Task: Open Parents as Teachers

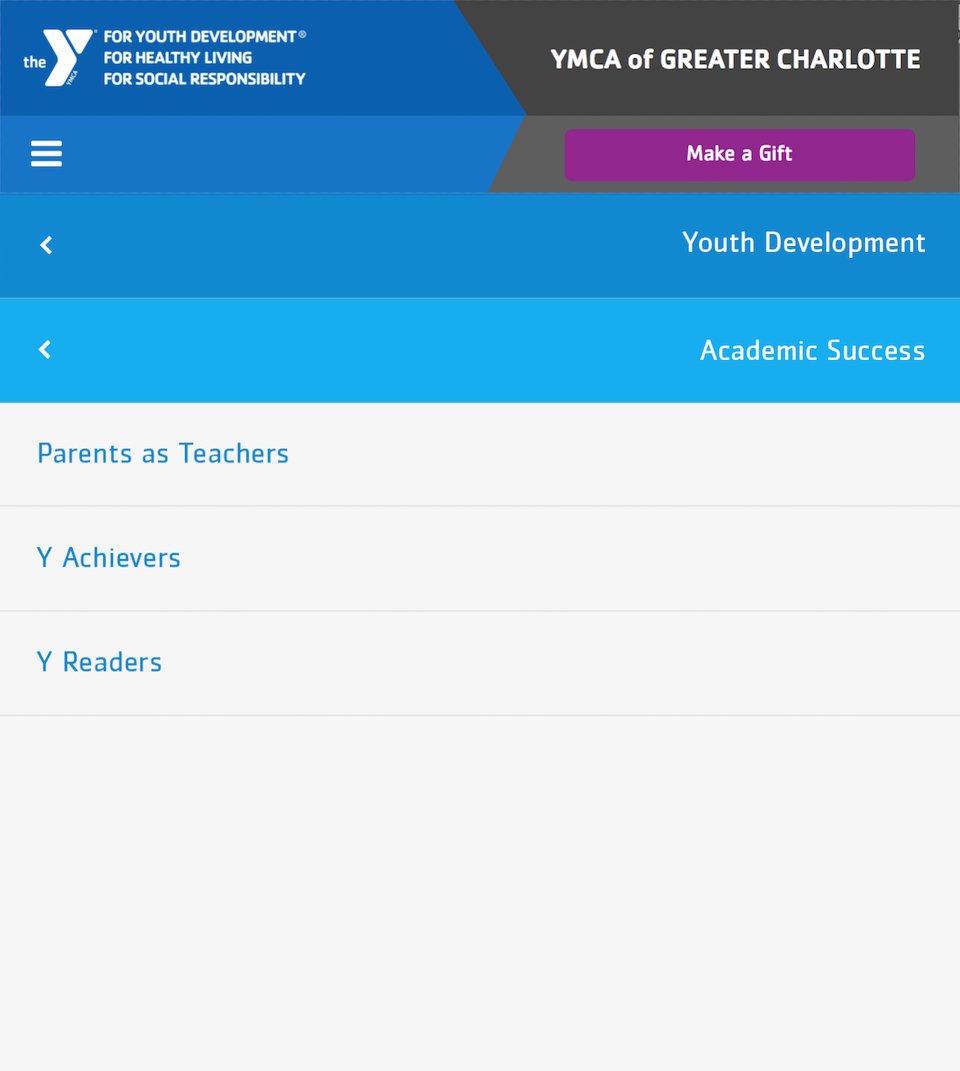Action: pos(163,454)
